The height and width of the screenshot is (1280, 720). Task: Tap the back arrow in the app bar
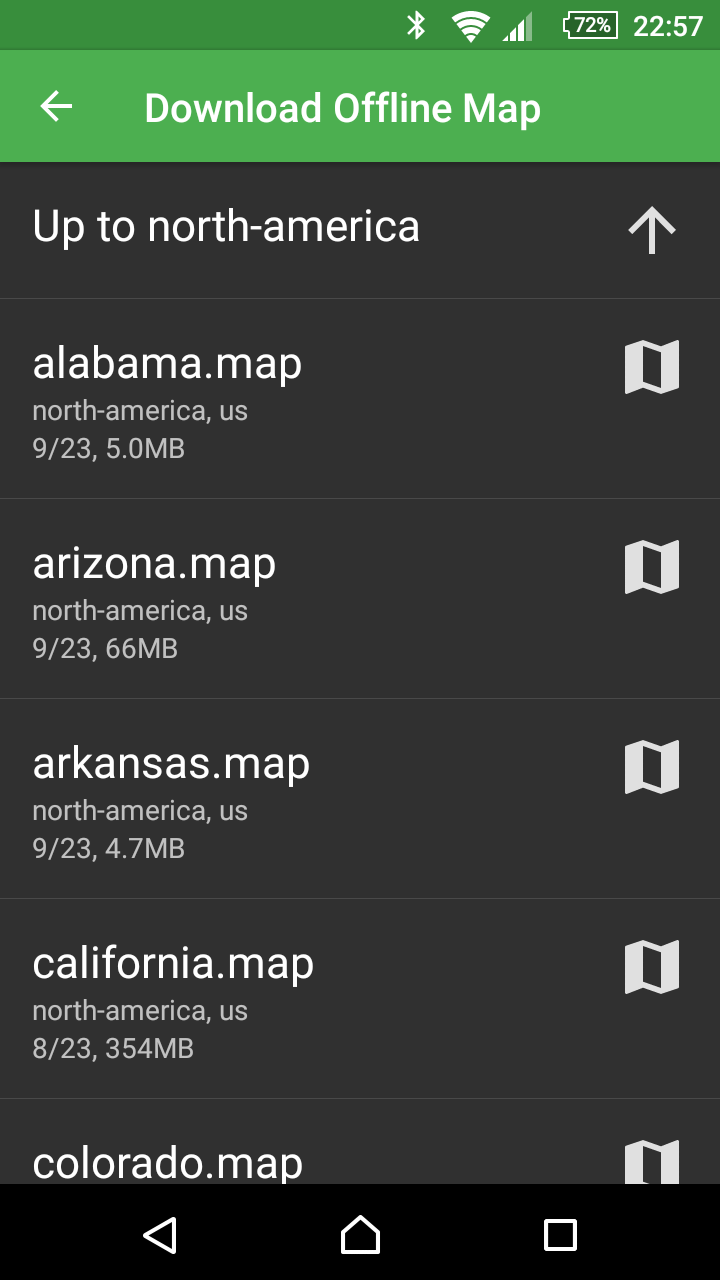[56, 106]
